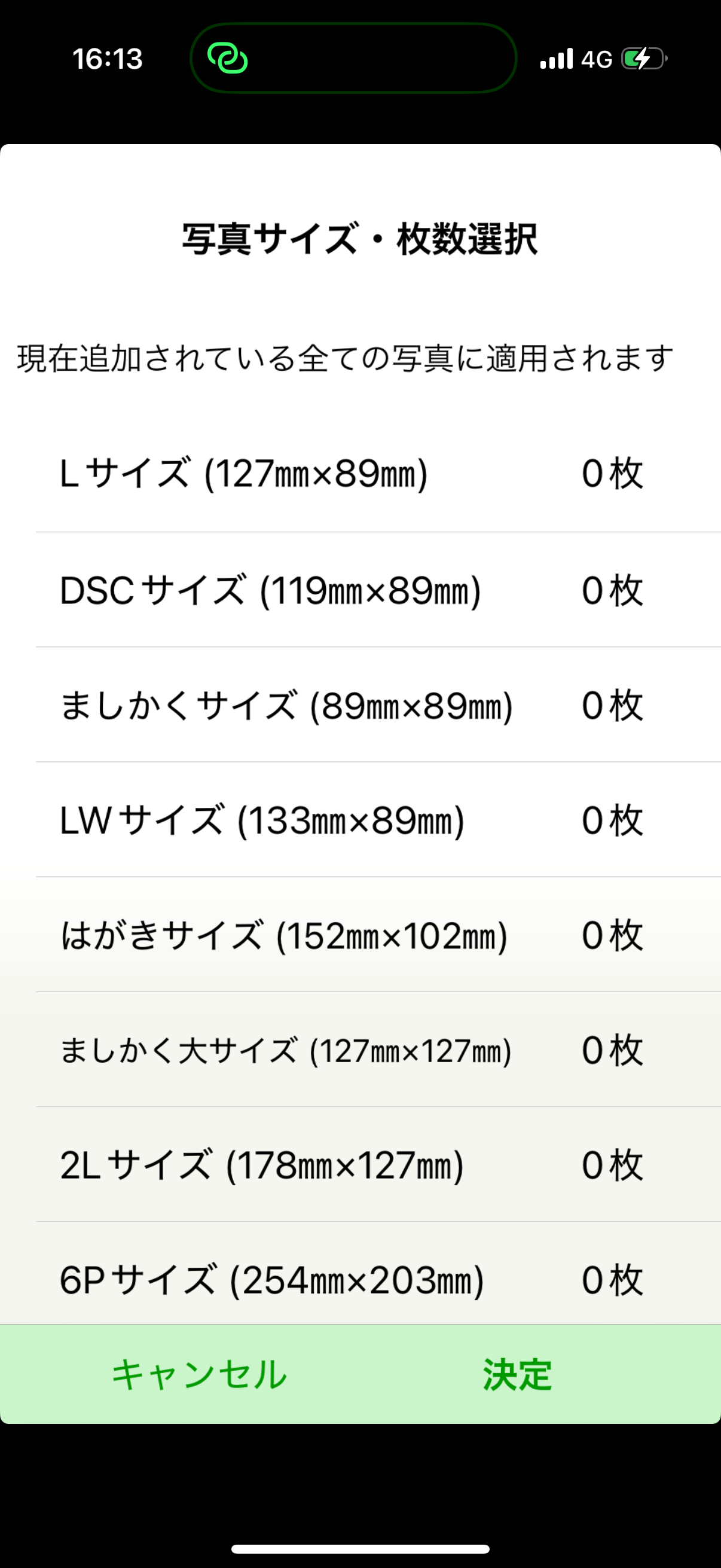Tap the キャンセル button
Viewport: 721px width, 1568px height.
[x=199, y=1374]
